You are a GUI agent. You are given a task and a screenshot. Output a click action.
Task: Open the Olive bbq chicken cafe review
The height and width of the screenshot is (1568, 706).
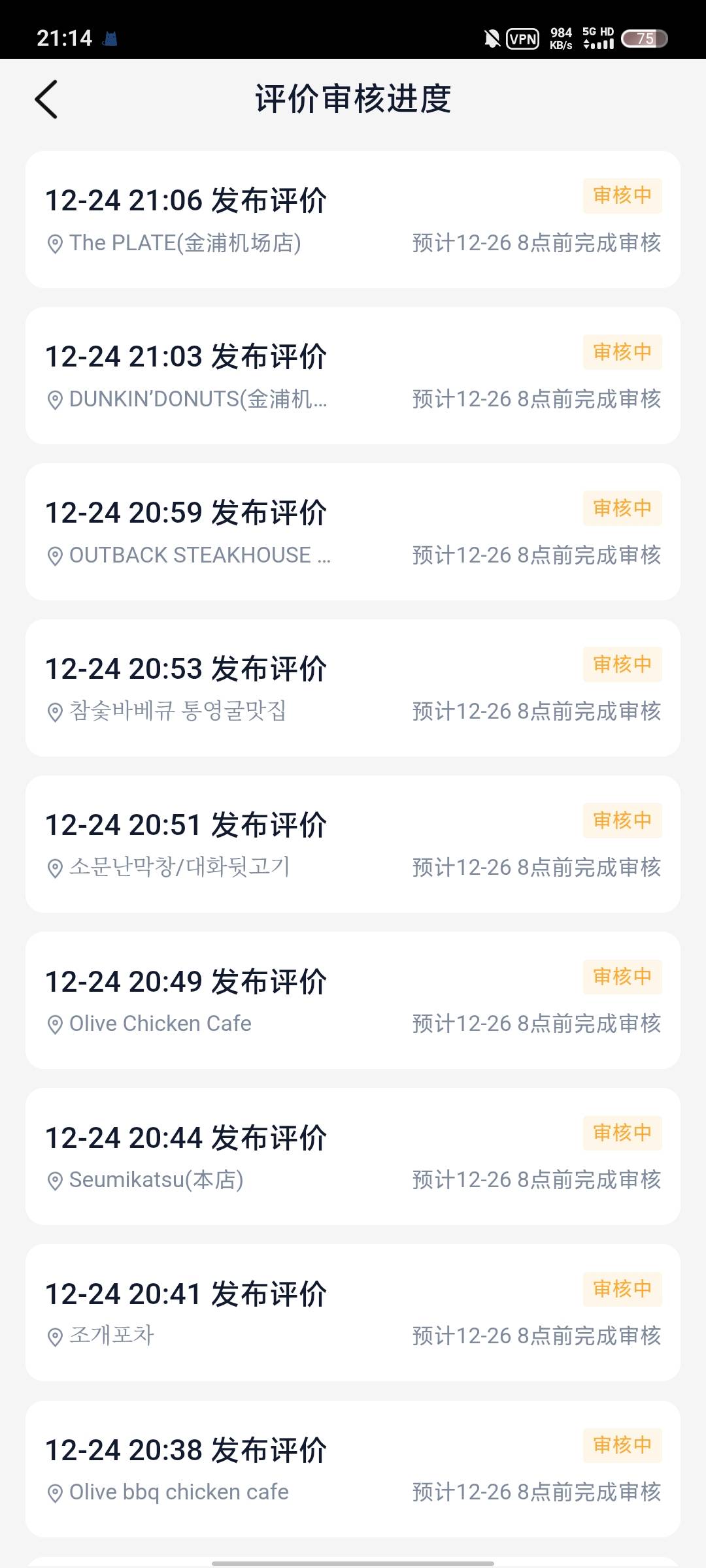[x=353, y=1469]
